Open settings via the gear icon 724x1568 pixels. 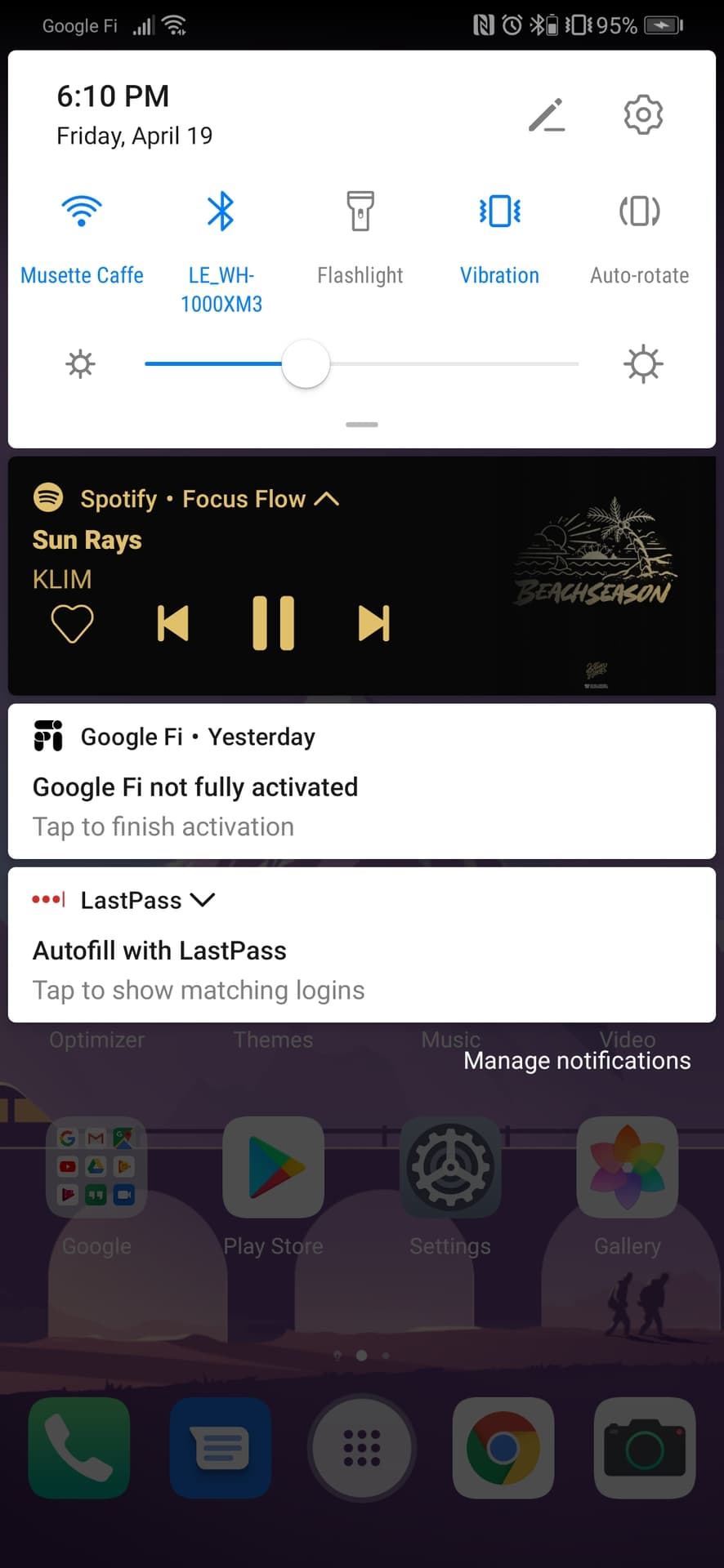point(643,114)
